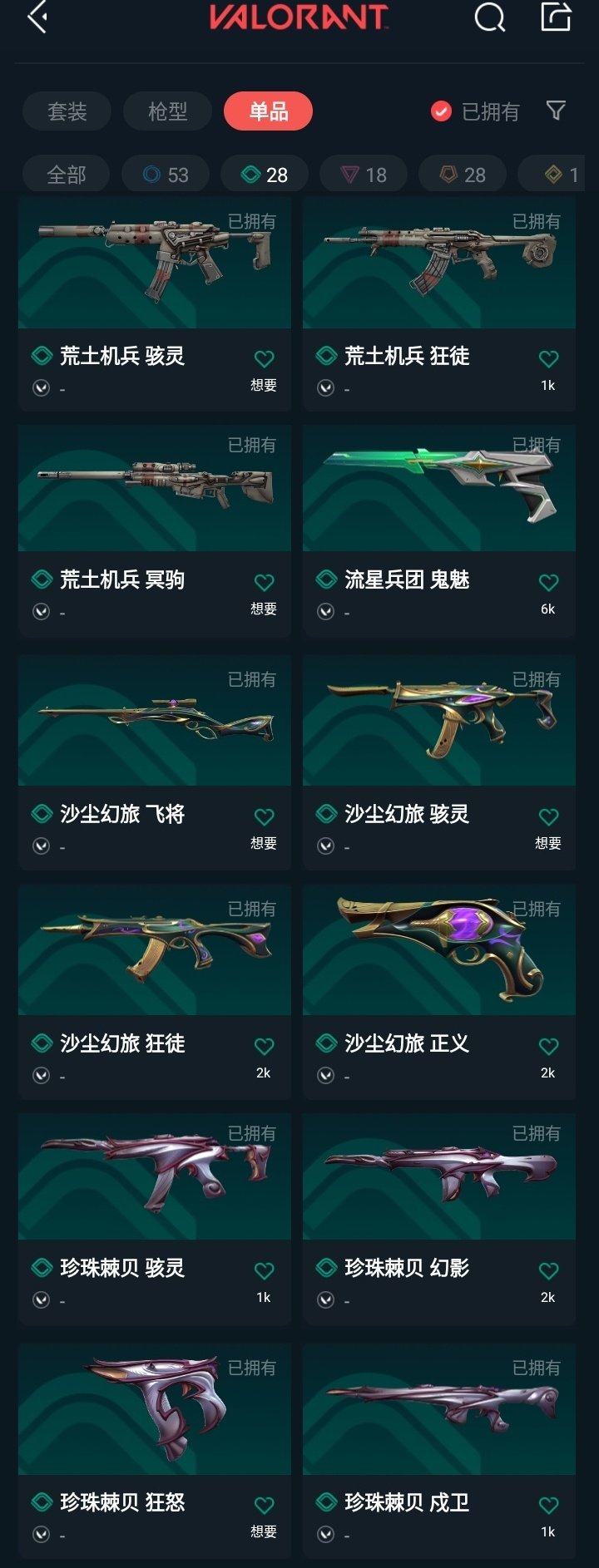Go back using the top-left arrow
The width and height of the screenshot is (599, 1568).
coord(37,17)
